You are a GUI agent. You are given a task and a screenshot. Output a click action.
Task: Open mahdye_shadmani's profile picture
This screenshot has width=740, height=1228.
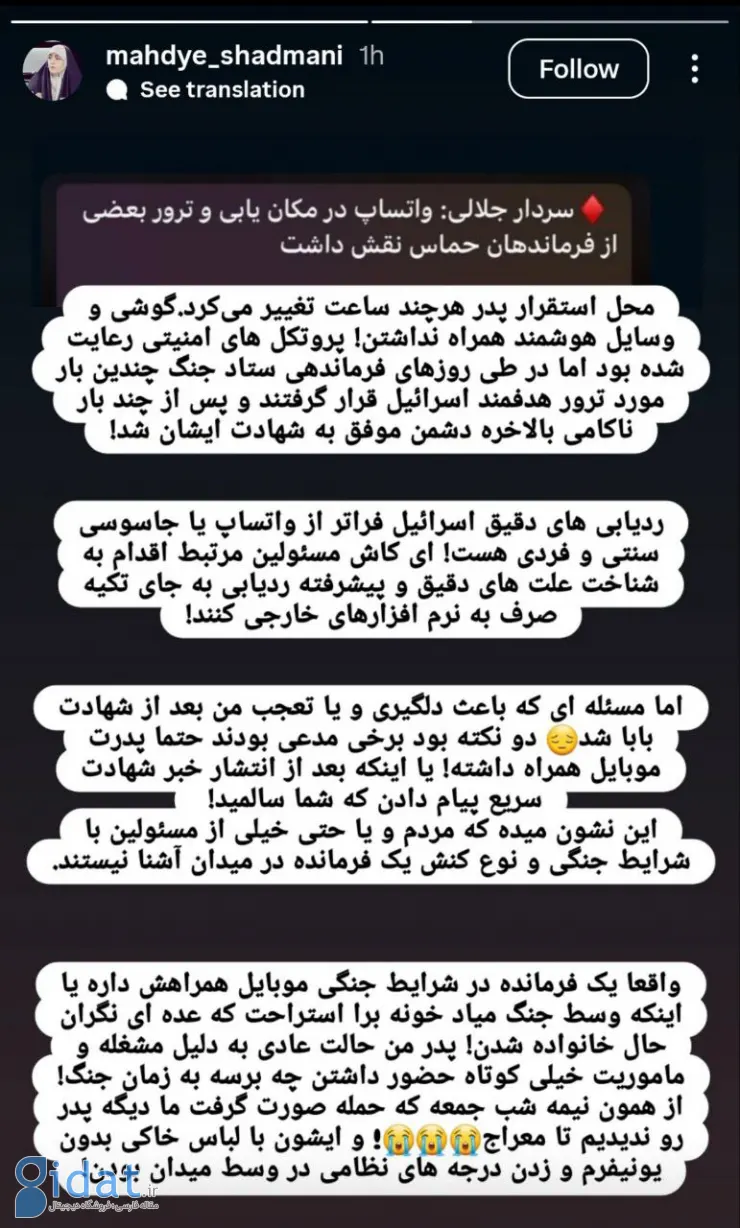53,70
